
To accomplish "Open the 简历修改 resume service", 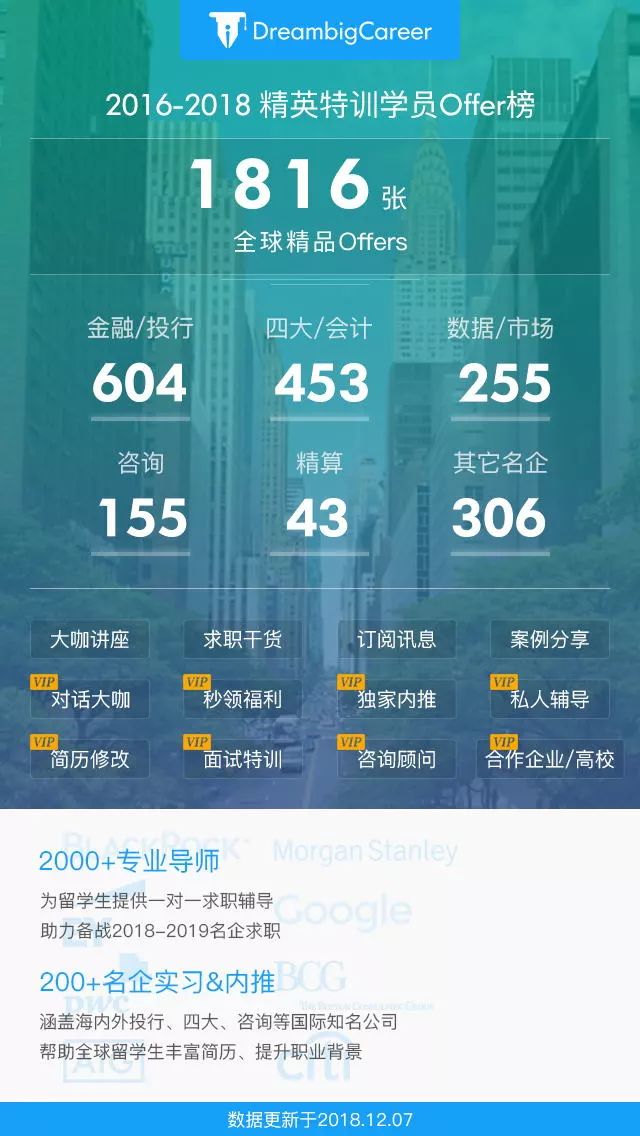I will click(90, 759).
